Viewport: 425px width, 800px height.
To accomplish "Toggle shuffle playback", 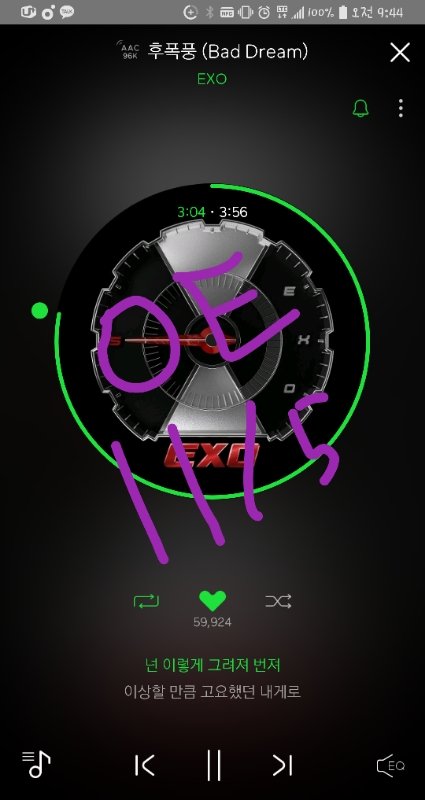I will coord(278,601).
